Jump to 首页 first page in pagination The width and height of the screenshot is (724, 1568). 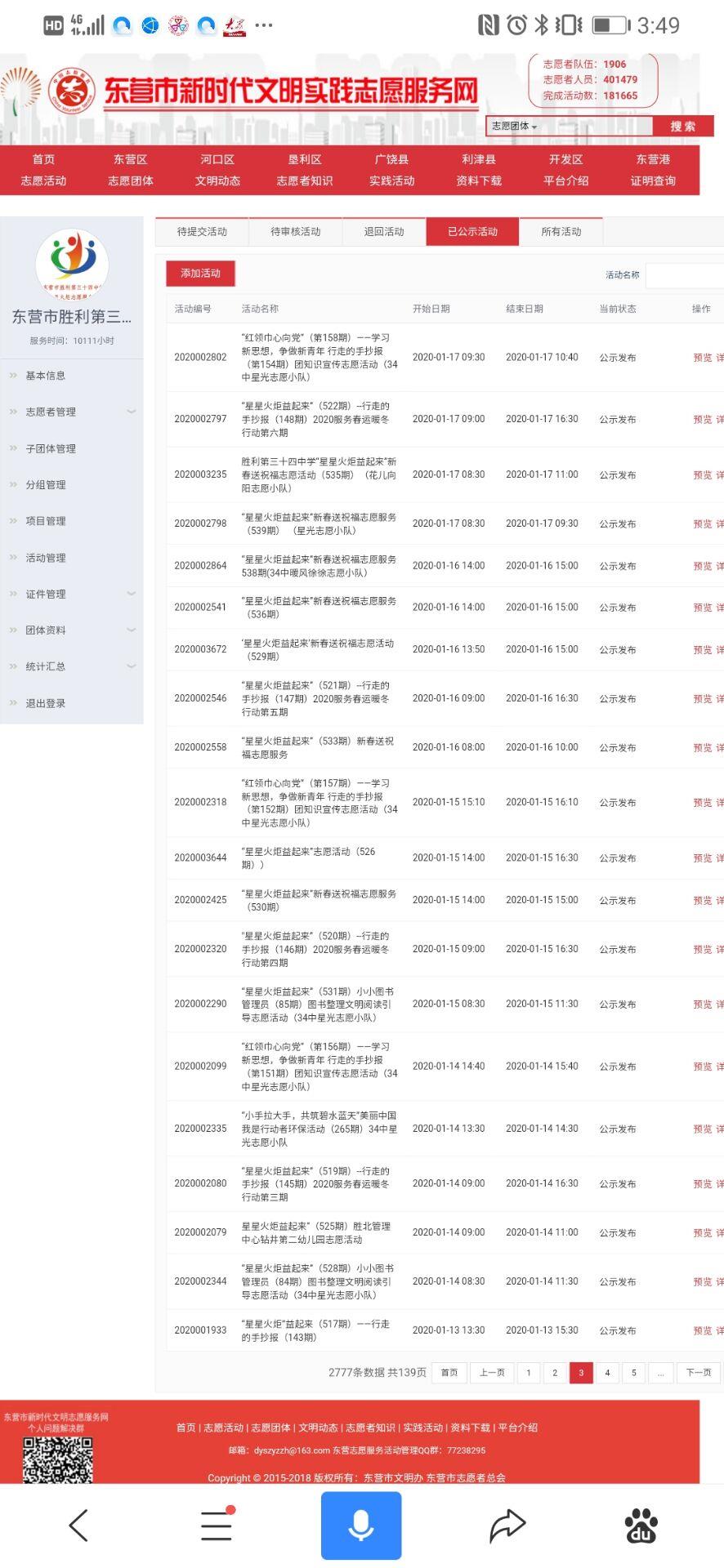tap(449, 1373)
